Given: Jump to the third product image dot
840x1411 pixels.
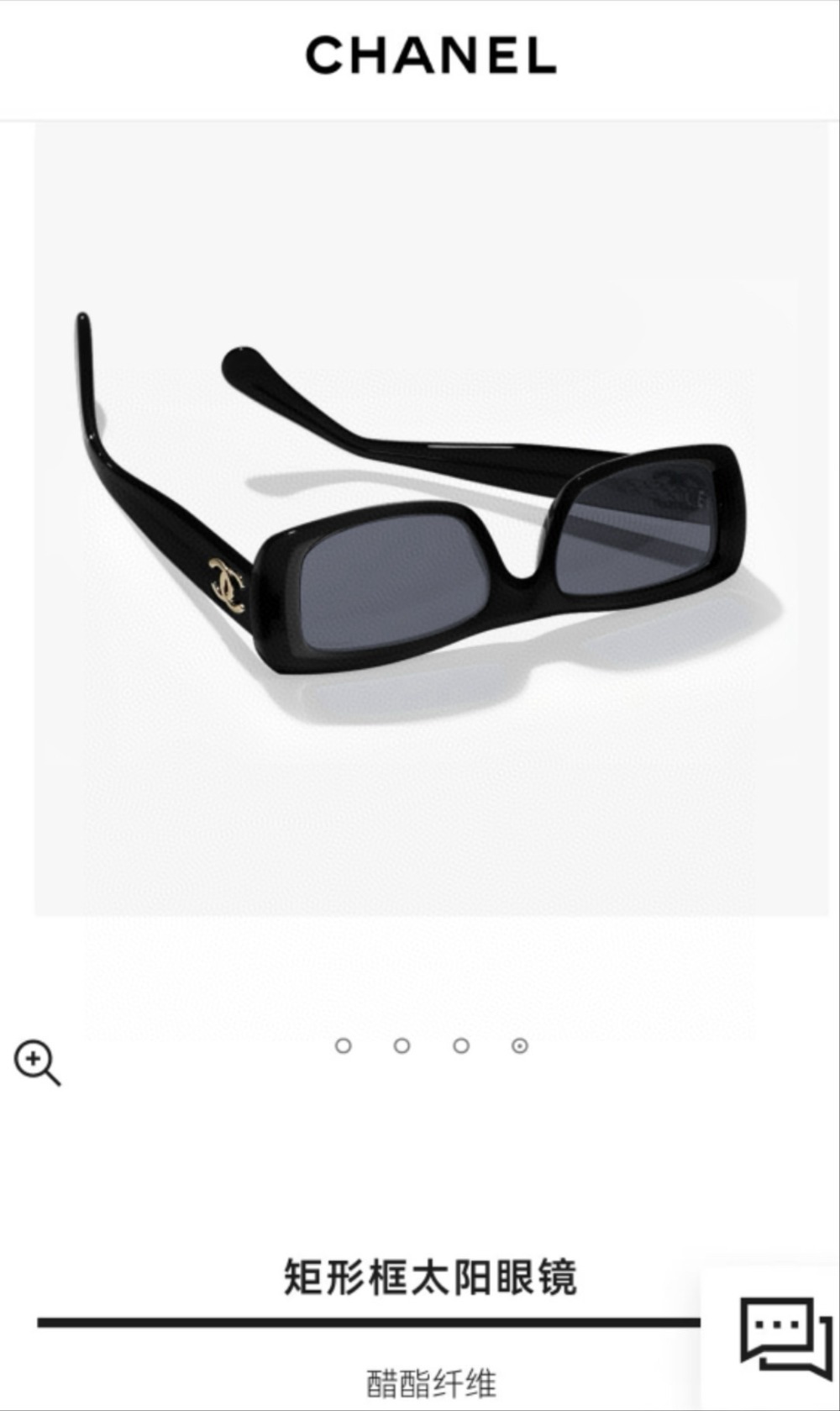Looking at the screenshot, I should pyautogui.click(x=461, y=1045).
